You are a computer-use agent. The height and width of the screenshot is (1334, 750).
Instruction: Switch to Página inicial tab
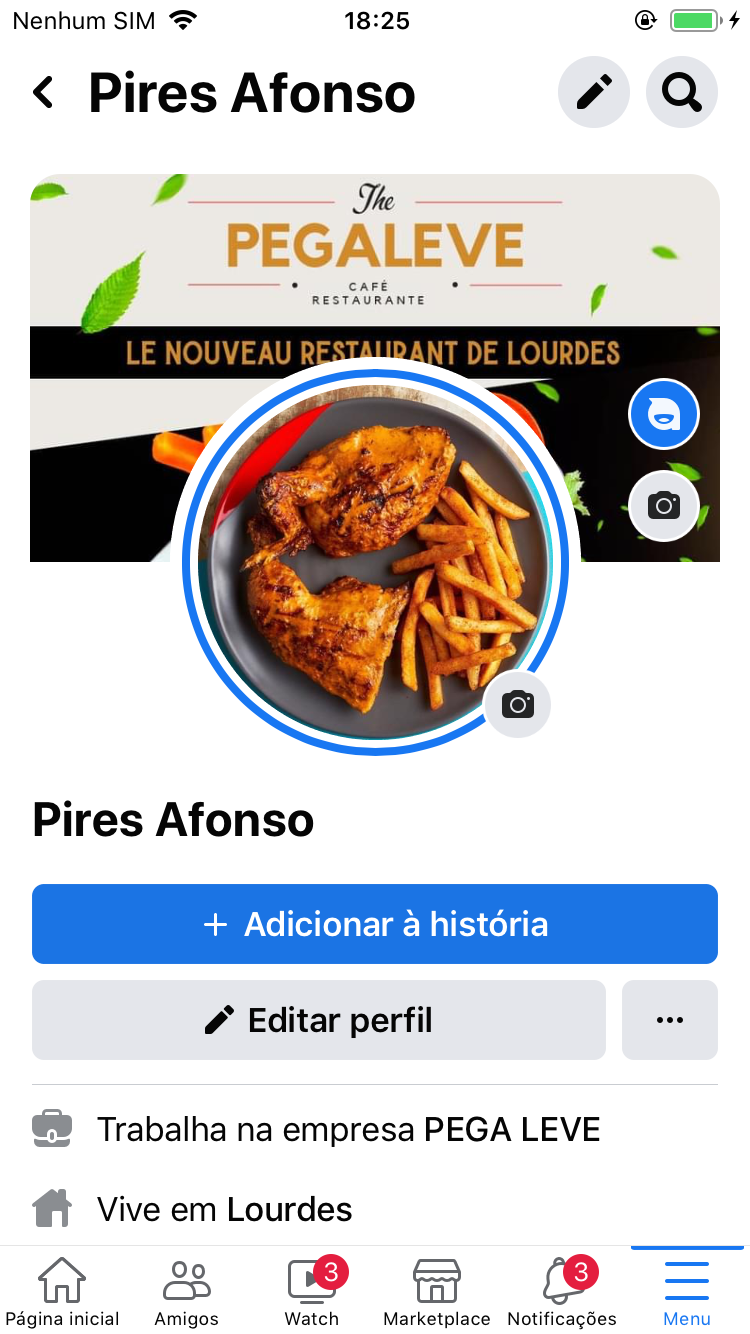coord(62,1292)
